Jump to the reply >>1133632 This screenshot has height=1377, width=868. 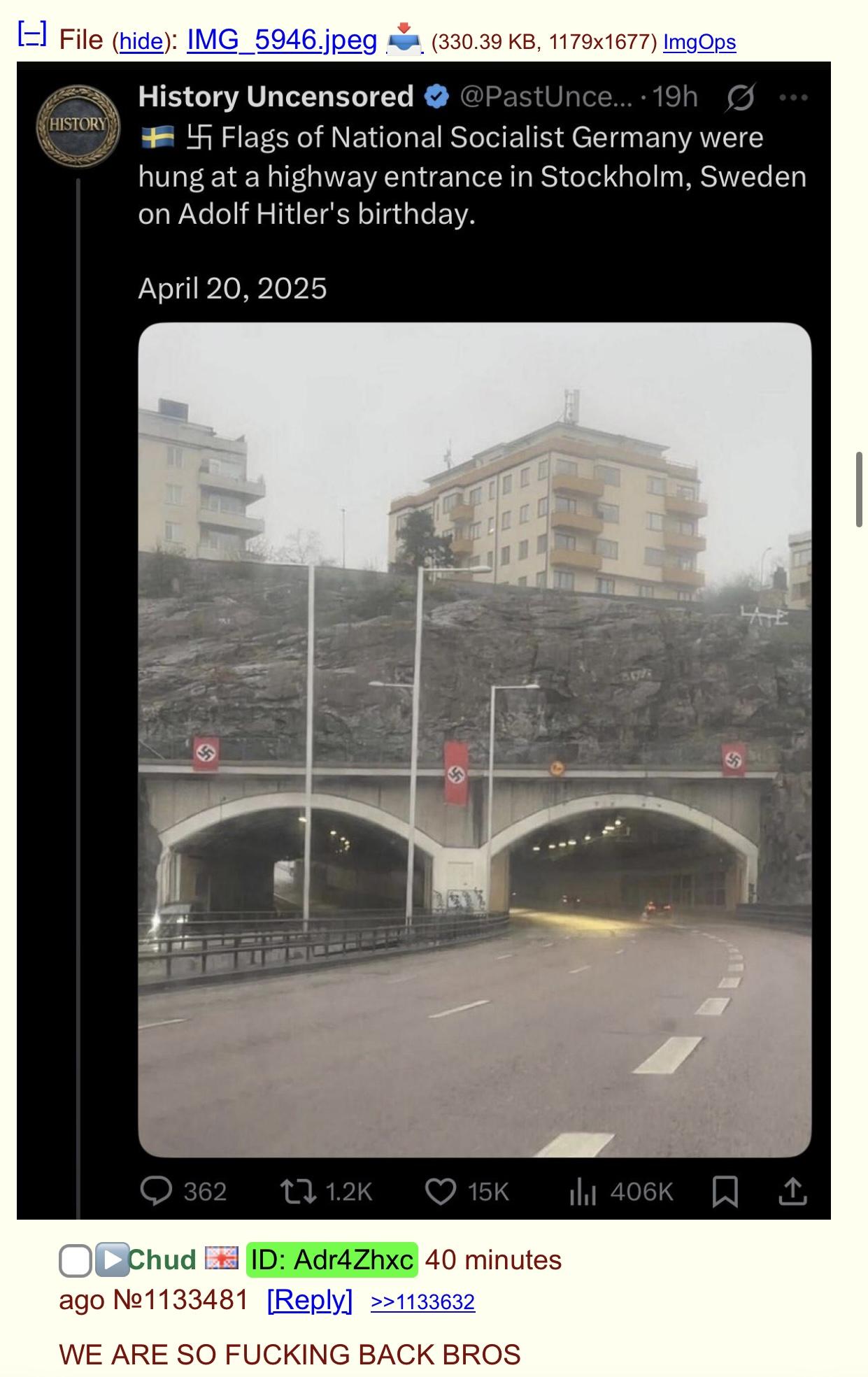pyautogui.click(x=422, y=1301)
